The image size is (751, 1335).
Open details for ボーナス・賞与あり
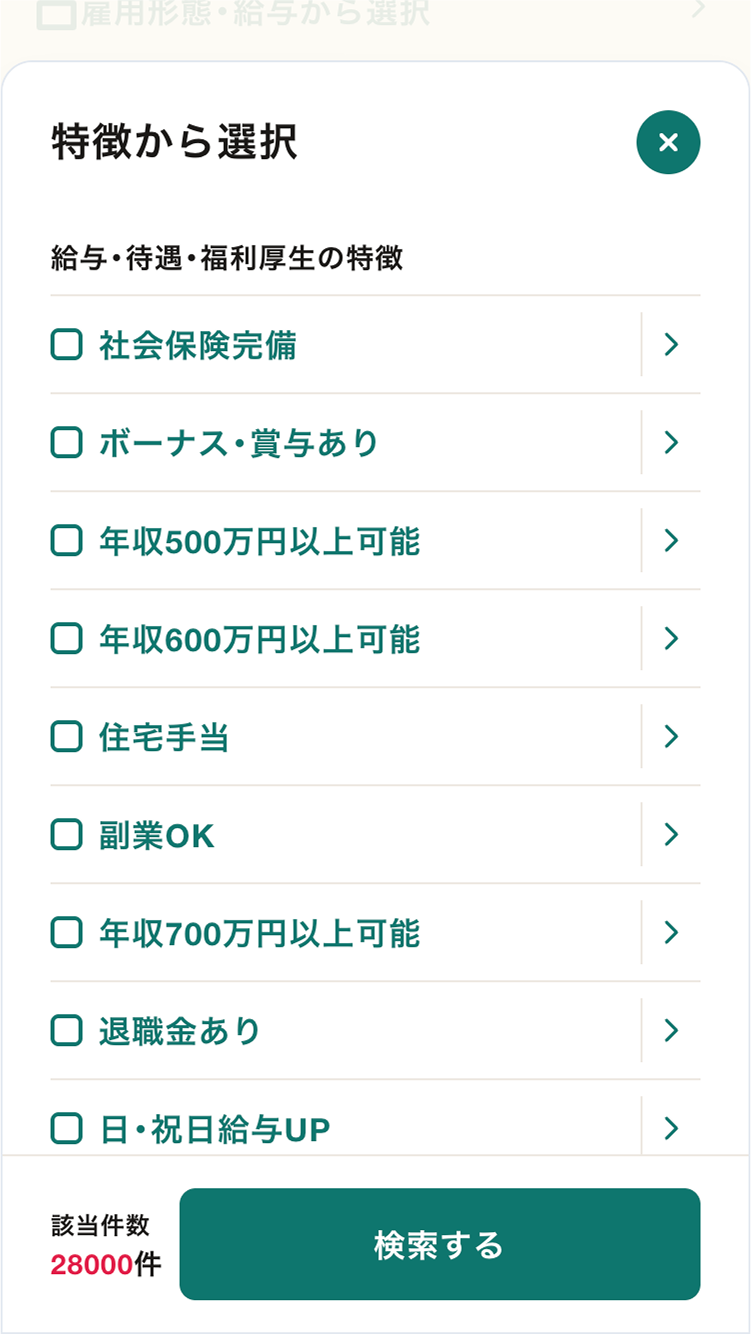tap(671, 442)
